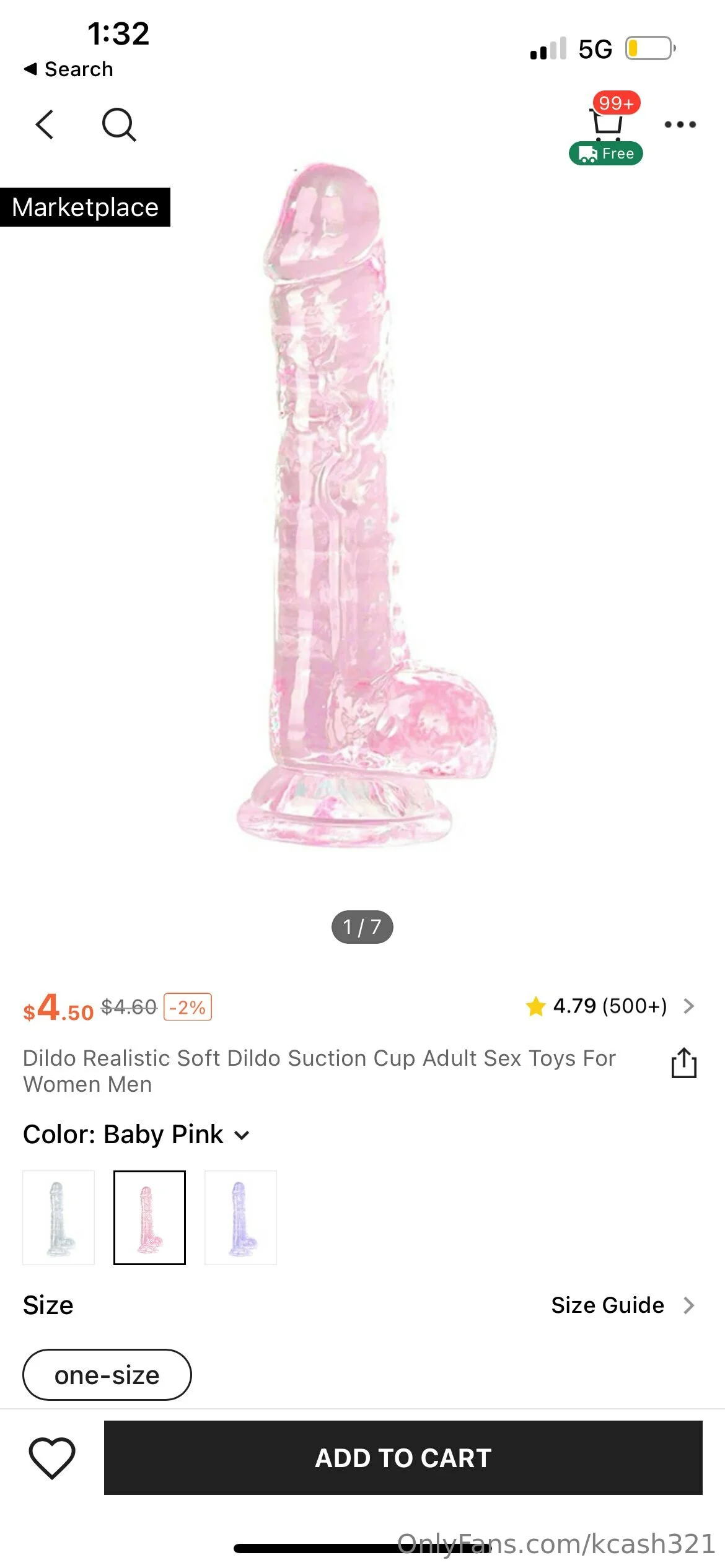
Task: Open the search icon
Action: (118, 124)
